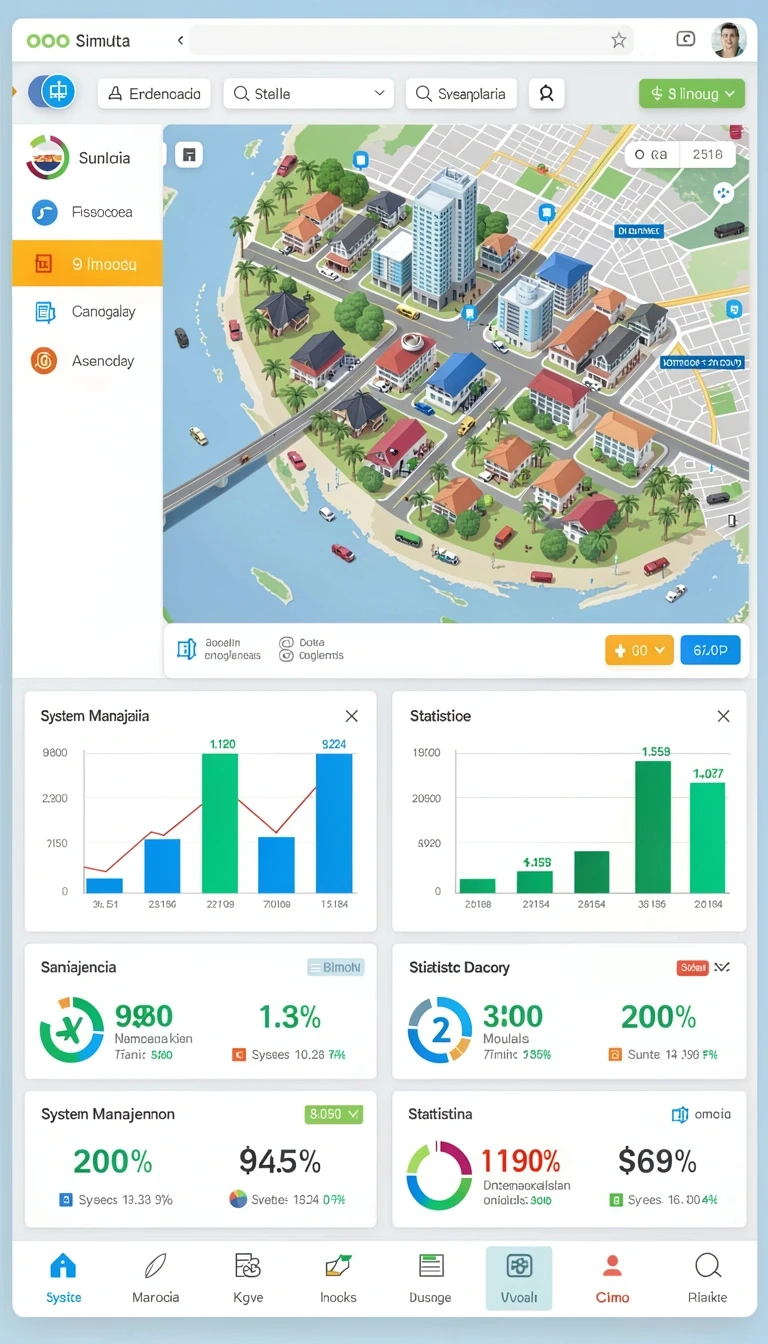Go to Asencday in the sidebar
The height and width of the screenshot is (1344, 768).
[87, 361]
